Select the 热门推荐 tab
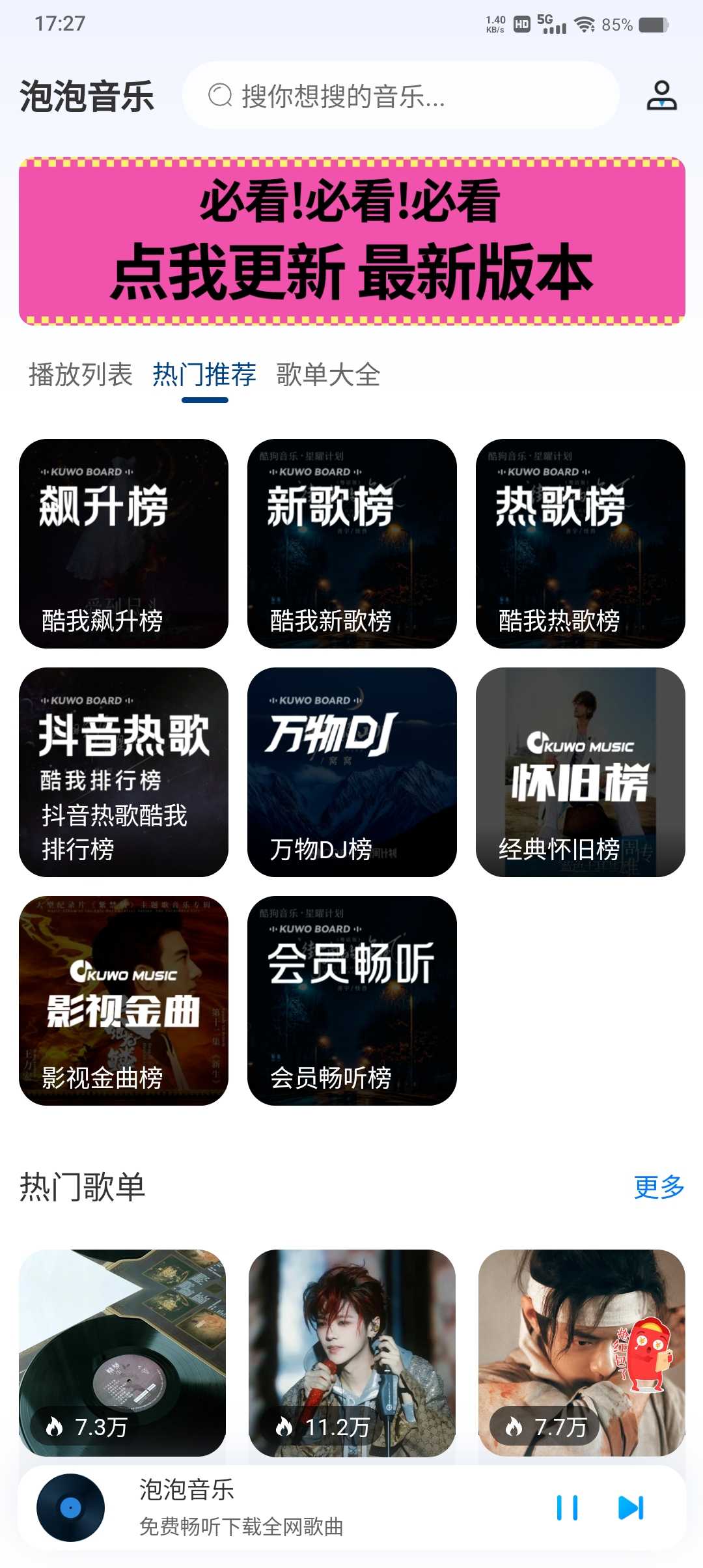This screenshot has width=703, height=1568. point(204,375)
